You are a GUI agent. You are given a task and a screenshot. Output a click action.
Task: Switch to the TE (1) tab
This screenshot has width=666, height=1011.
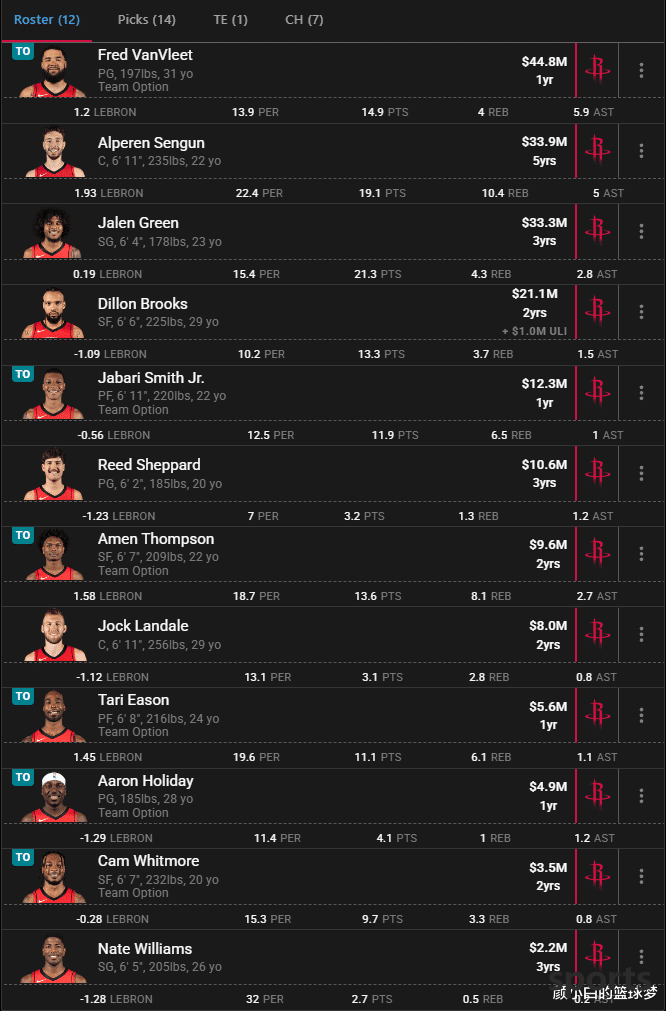(x=230, y=20)
